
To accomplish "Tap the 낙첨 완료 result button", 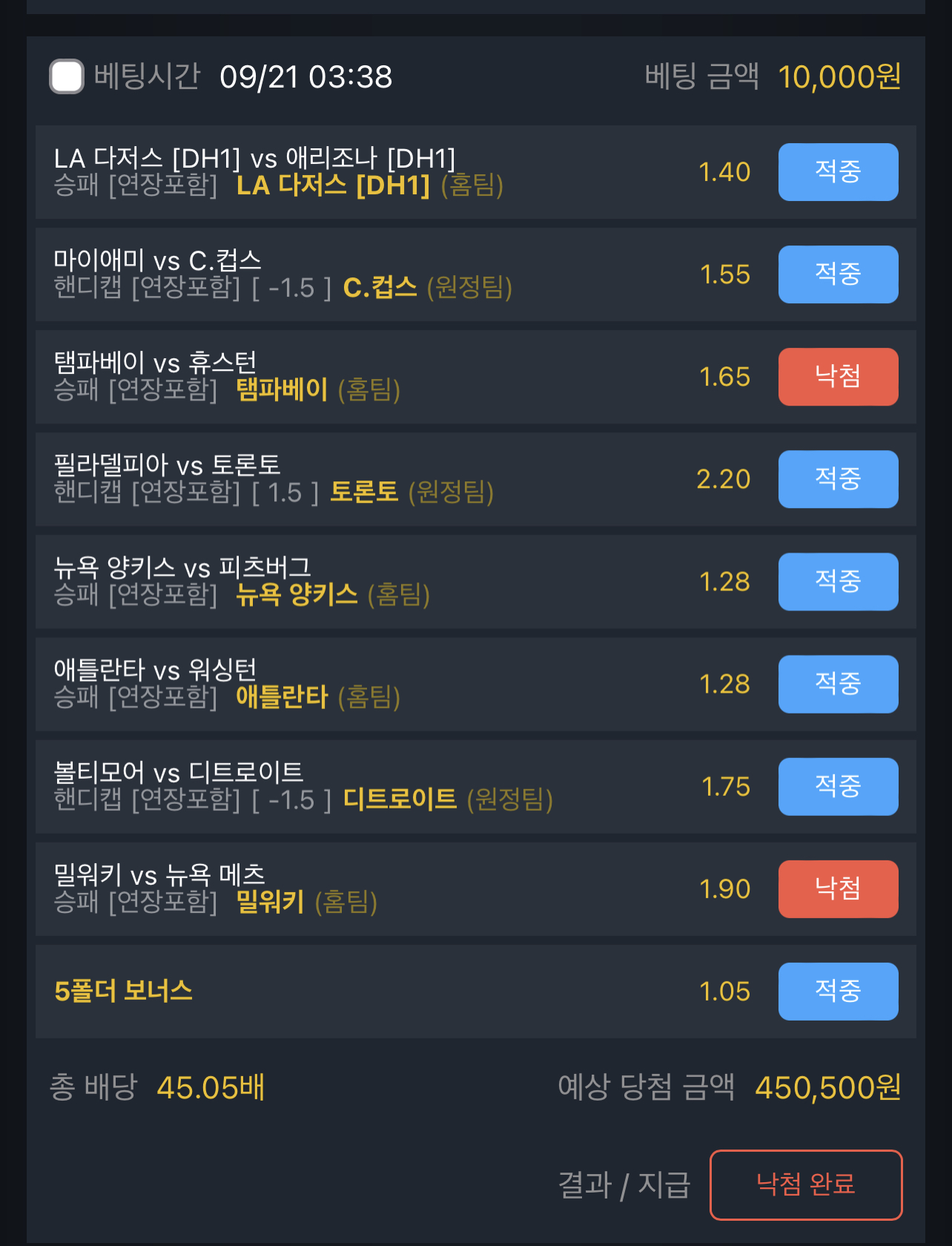I will [x=806, y=1184].
